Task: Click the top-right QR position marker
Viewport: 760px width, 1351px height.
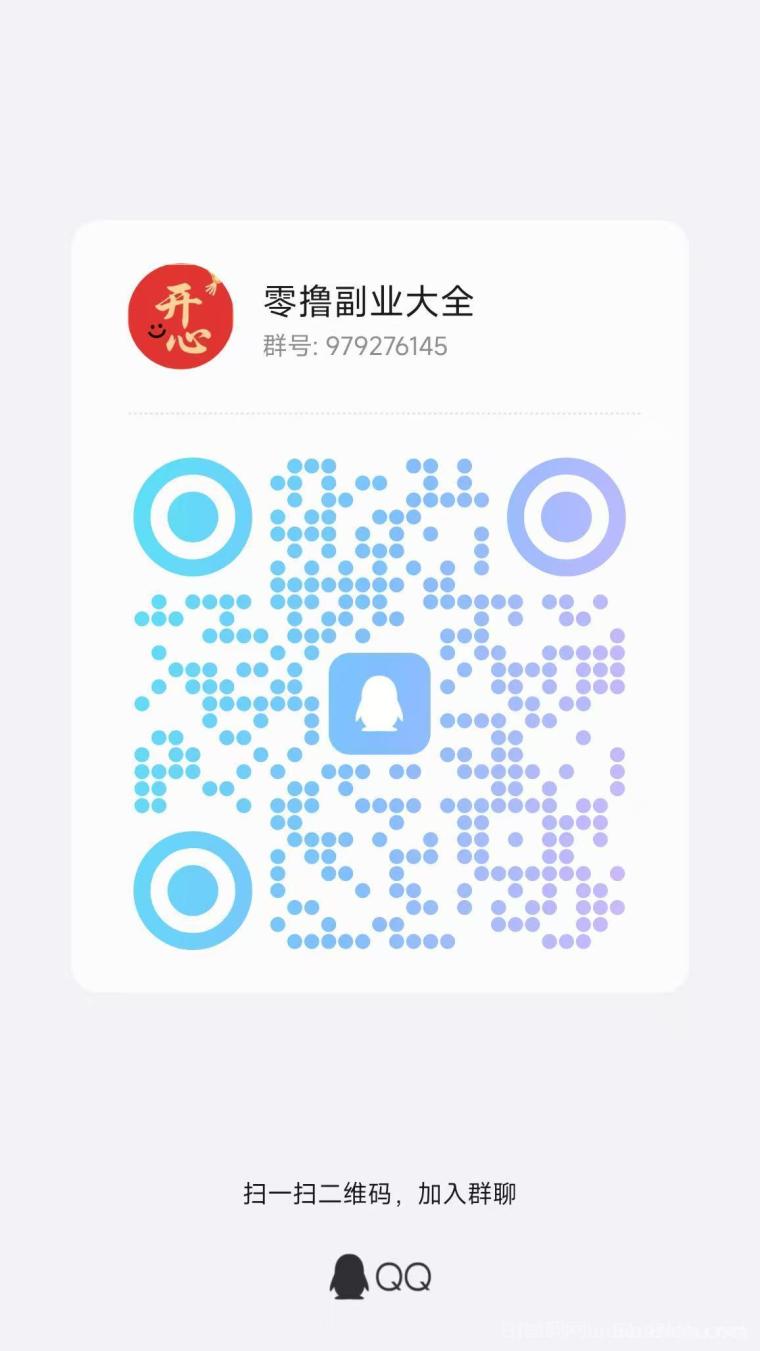Action: click(566, 516)
